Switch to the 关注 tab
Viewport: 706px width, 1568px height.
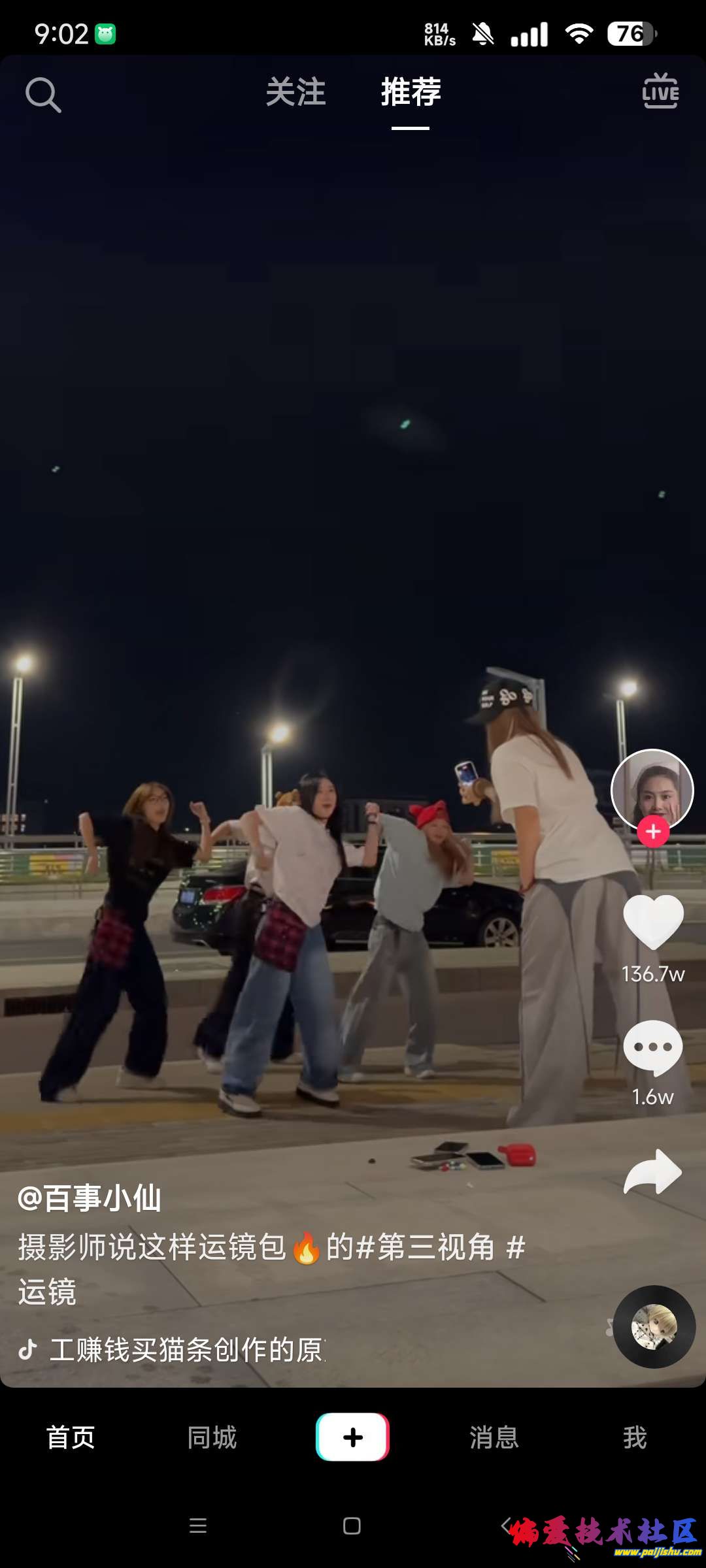(295, 92)
